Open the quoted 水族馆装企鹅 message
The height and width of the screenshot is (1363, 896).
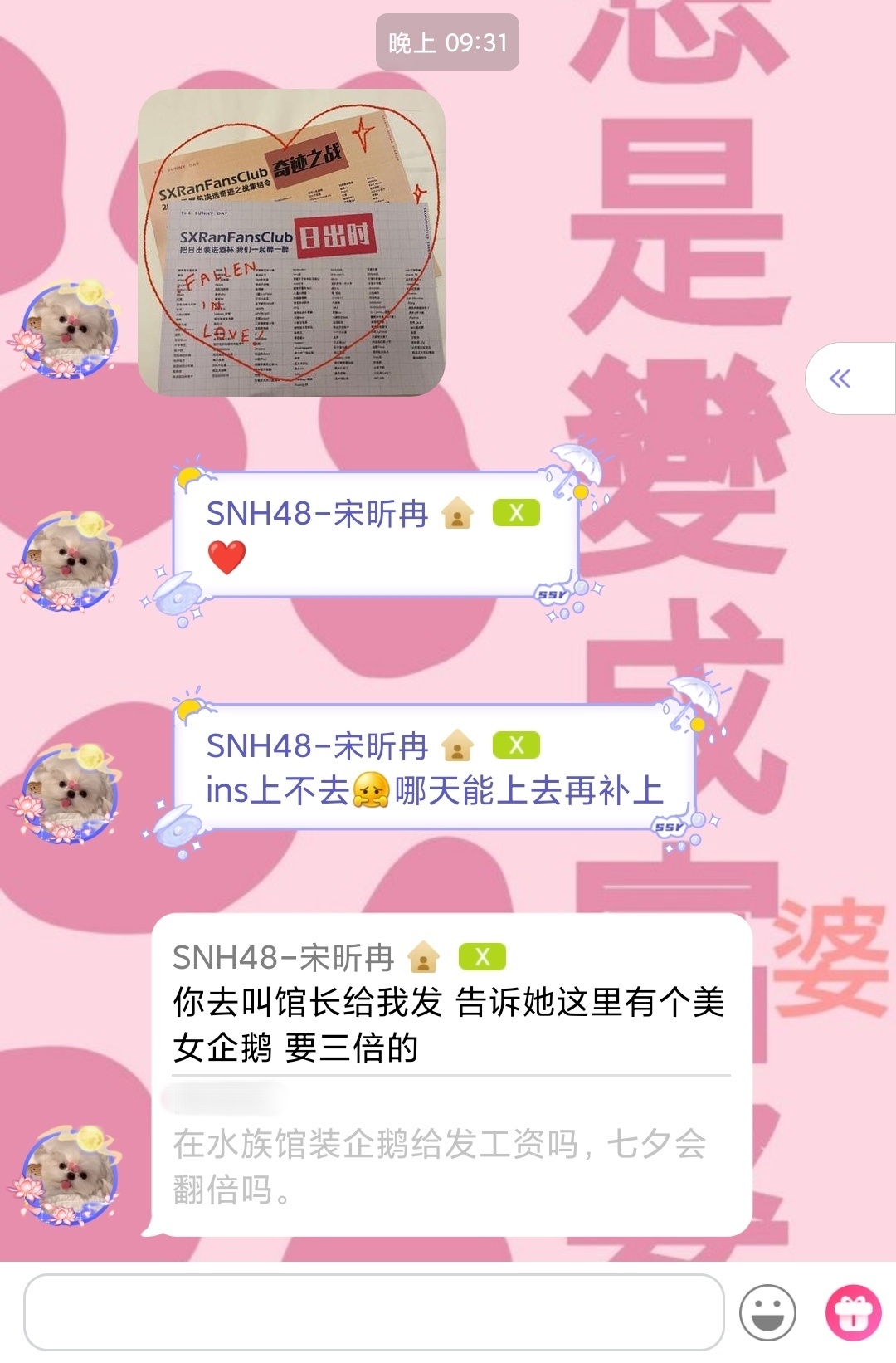coord(440,1166)
